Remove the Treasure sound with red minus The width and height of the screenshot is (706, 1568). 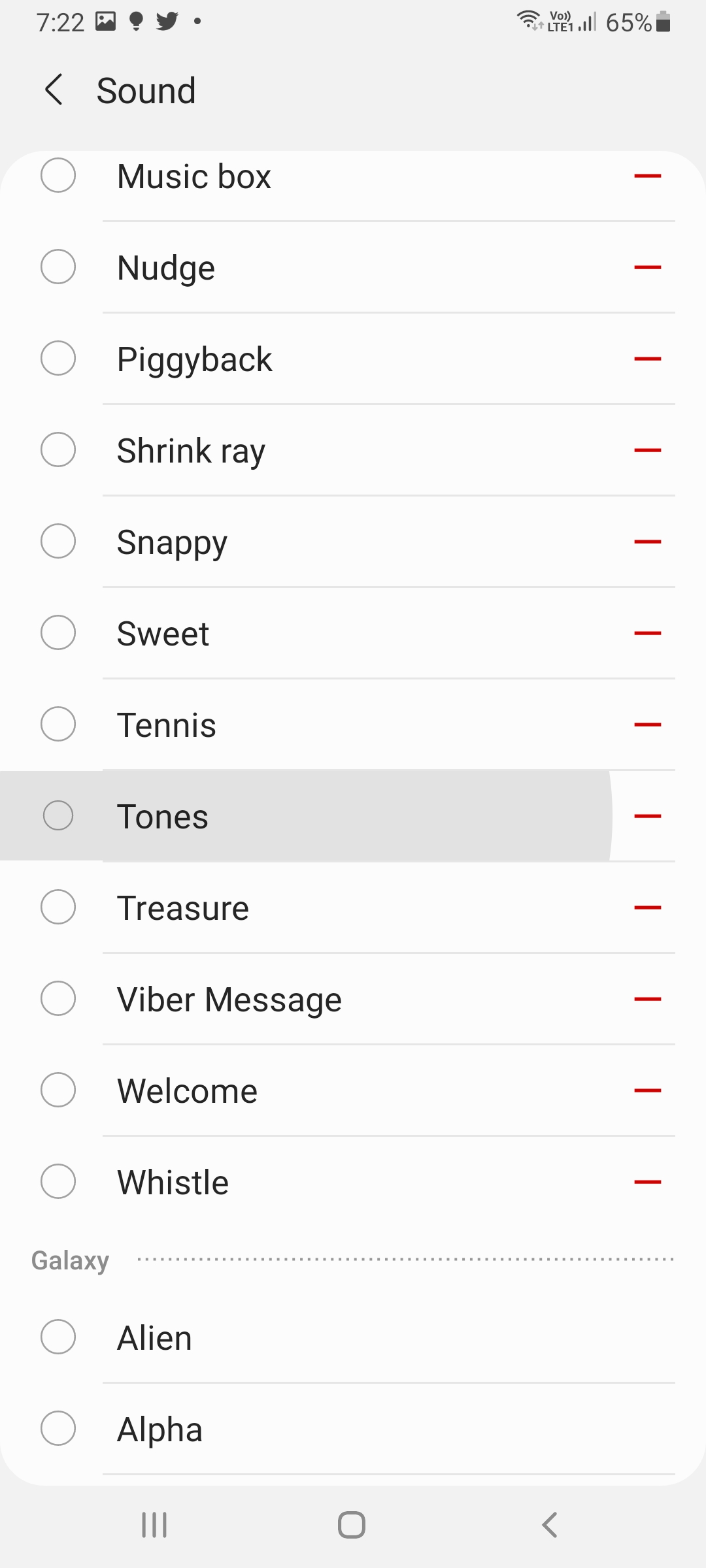(x=647, y=907)
